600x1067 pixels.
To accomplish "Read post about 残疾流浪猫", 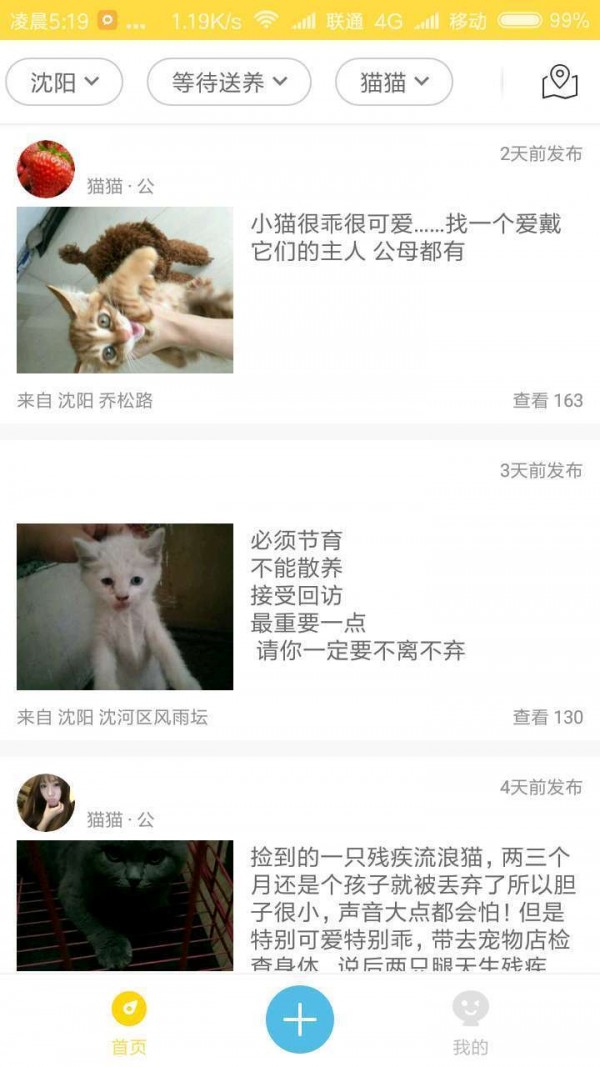I will 410,905.
